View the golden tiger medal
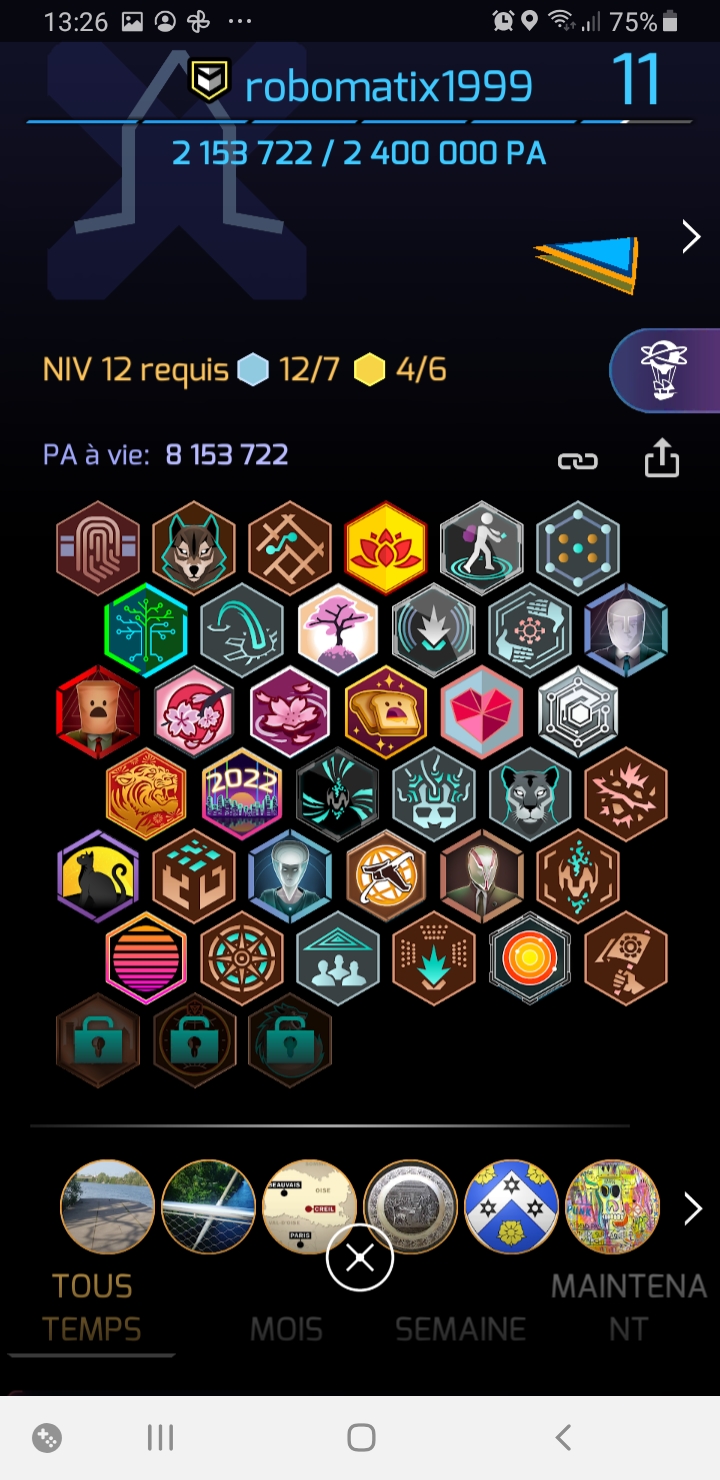The height and width of the screenshot is (1480, 720). pyautogui.click(x=146, y=794)
